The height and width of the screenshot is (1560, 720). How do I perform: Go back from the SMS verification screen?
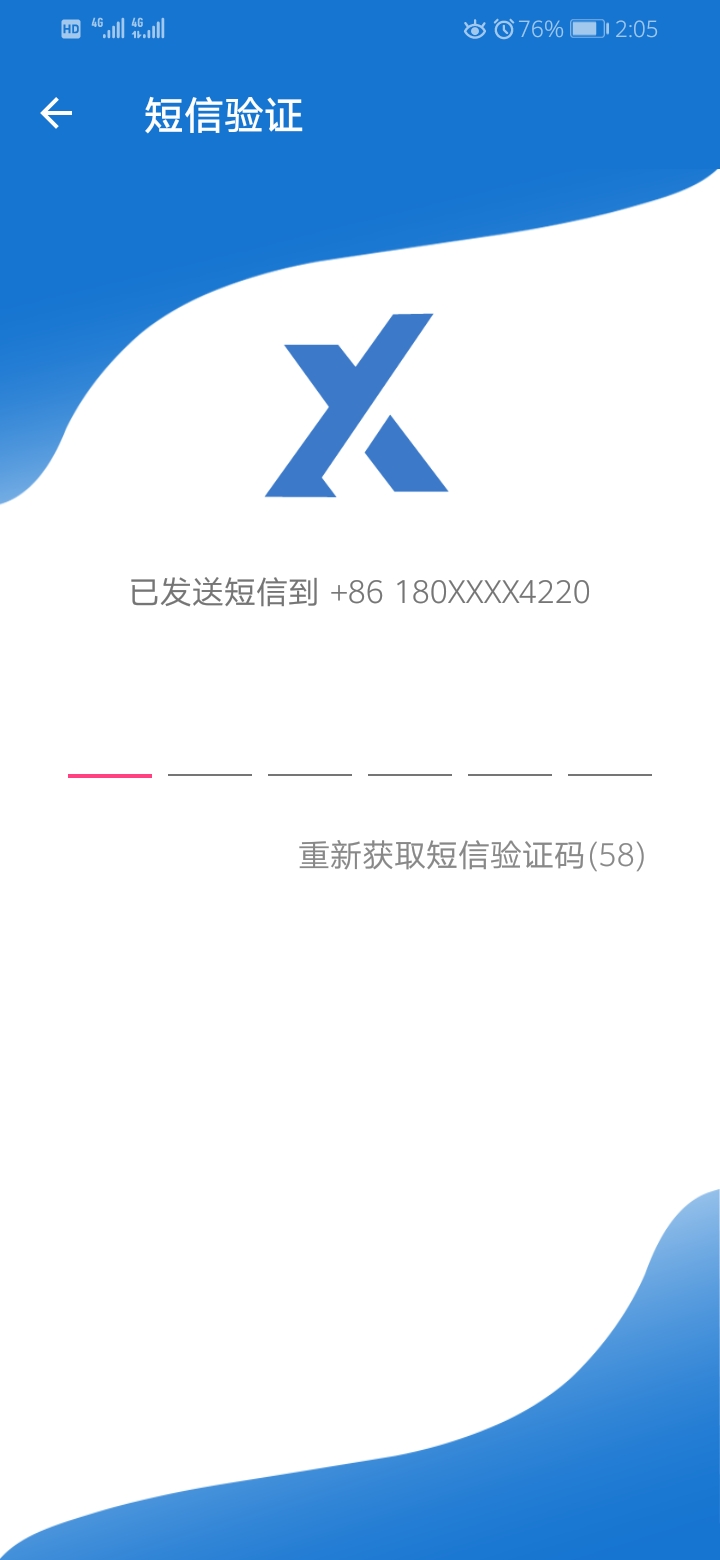(56, 114)
